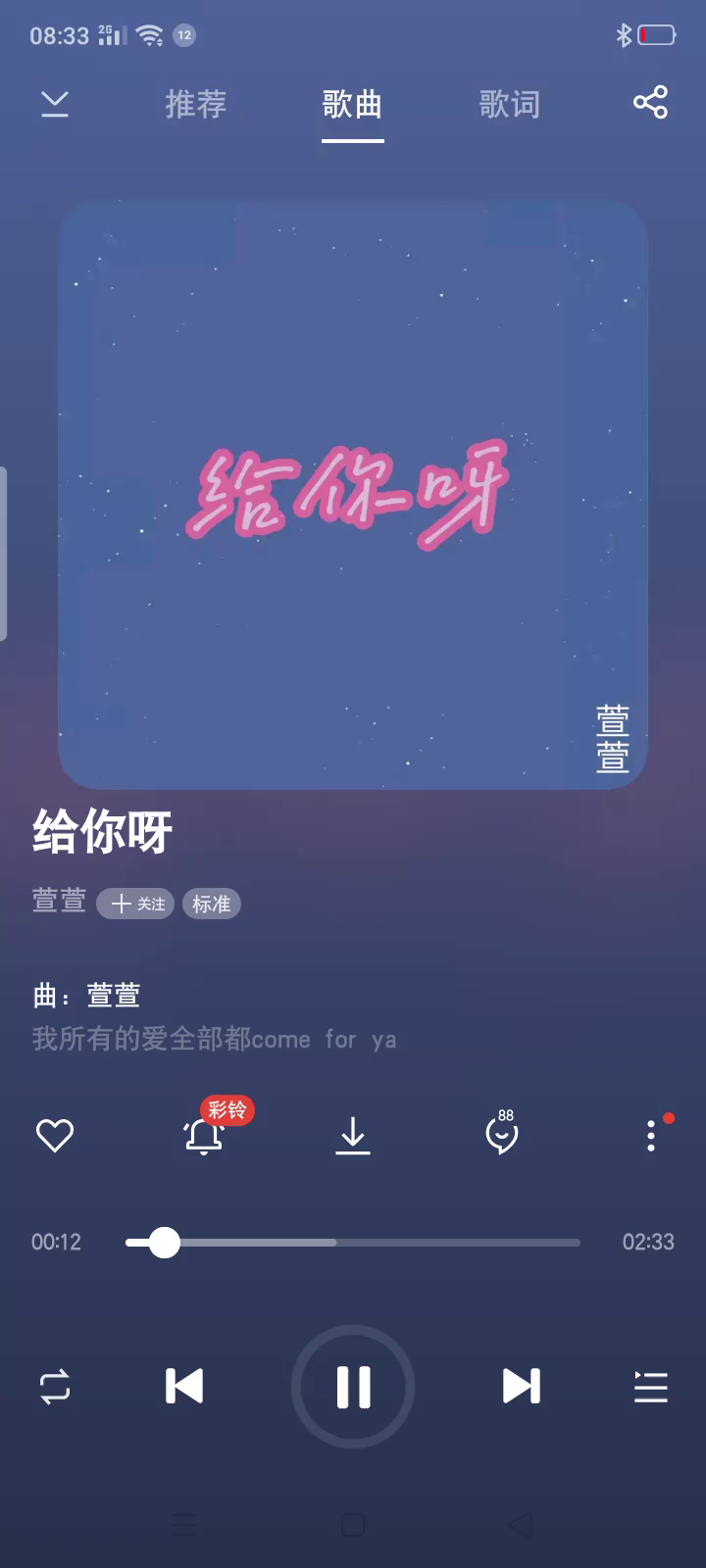Image resolution: width=706 pixels, height=1568 pixels.
Task: Open the play queue list
Action: point(651,1387)
